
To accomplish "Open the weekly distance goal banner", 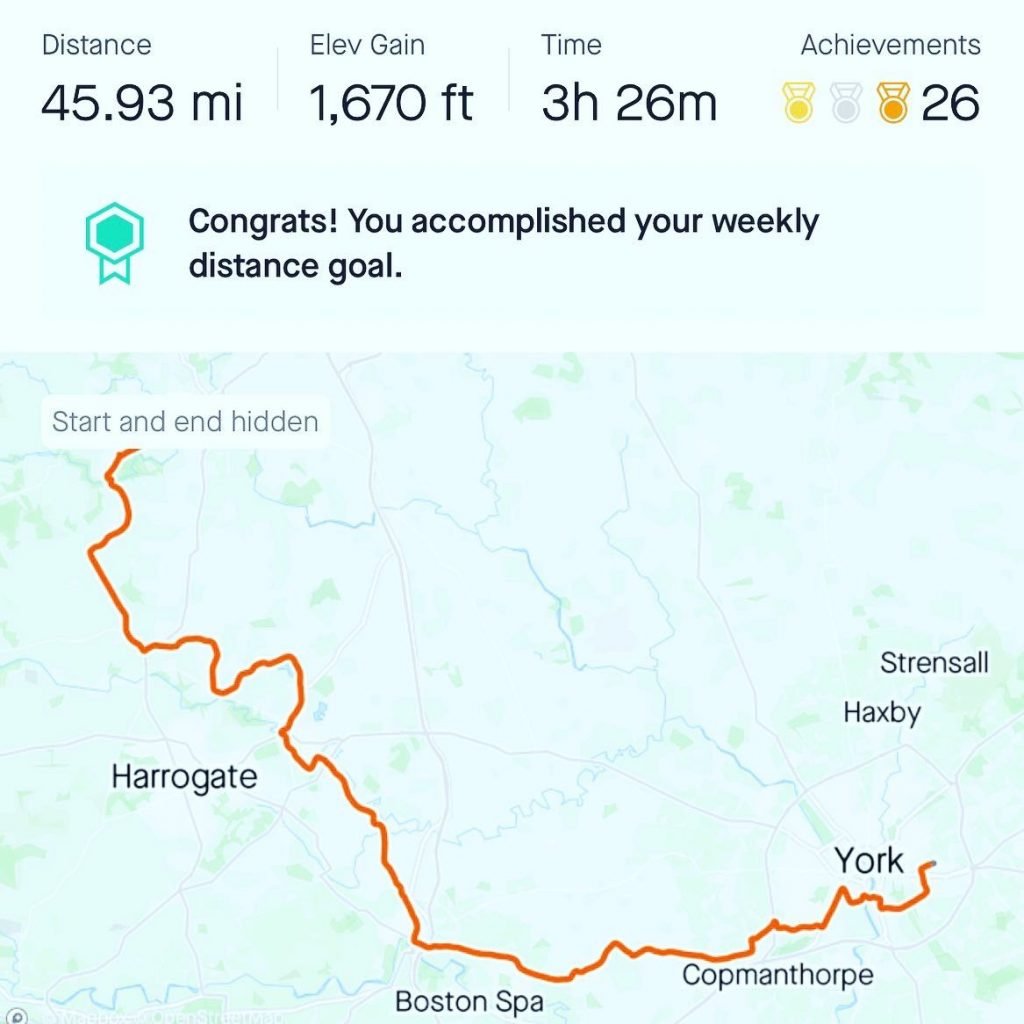I will [504, 243].
